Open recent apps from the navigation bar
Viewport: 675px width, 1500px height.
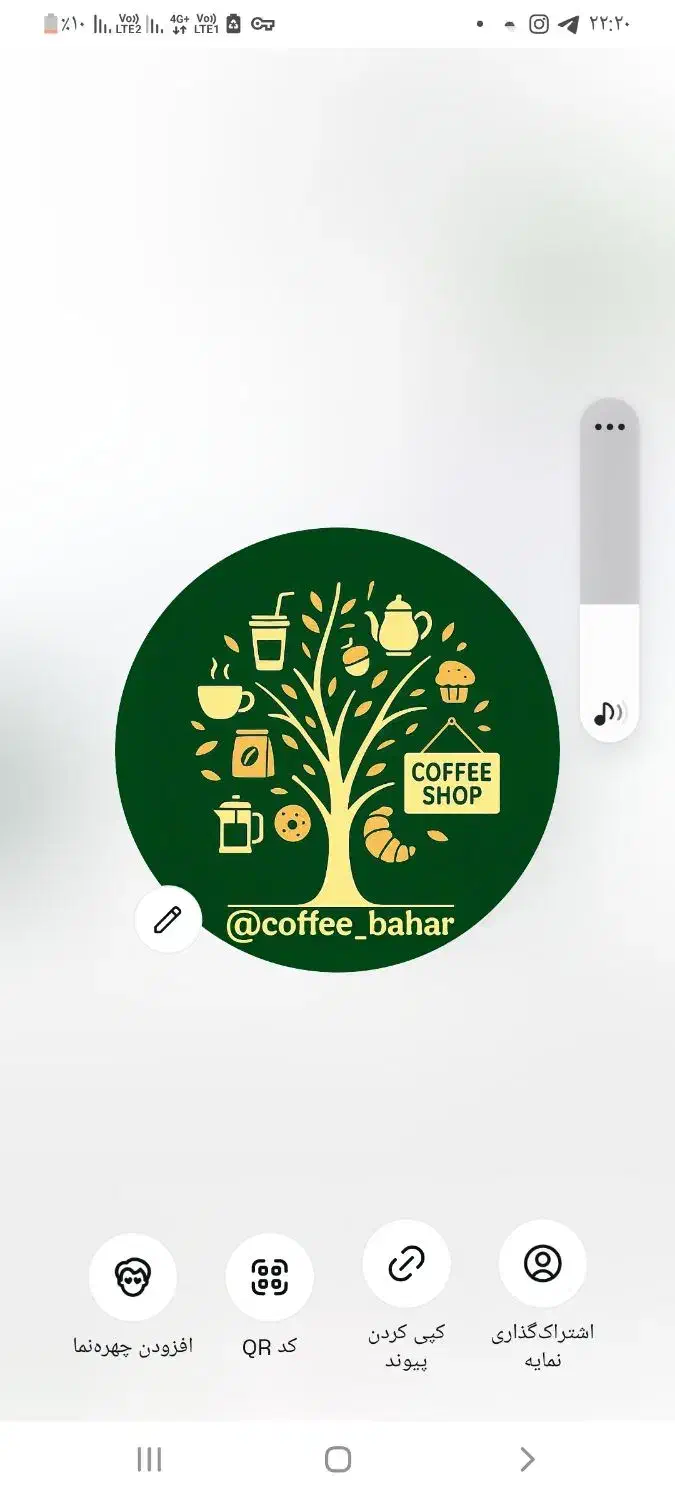pyautogui.click(x=149, y=1459)
